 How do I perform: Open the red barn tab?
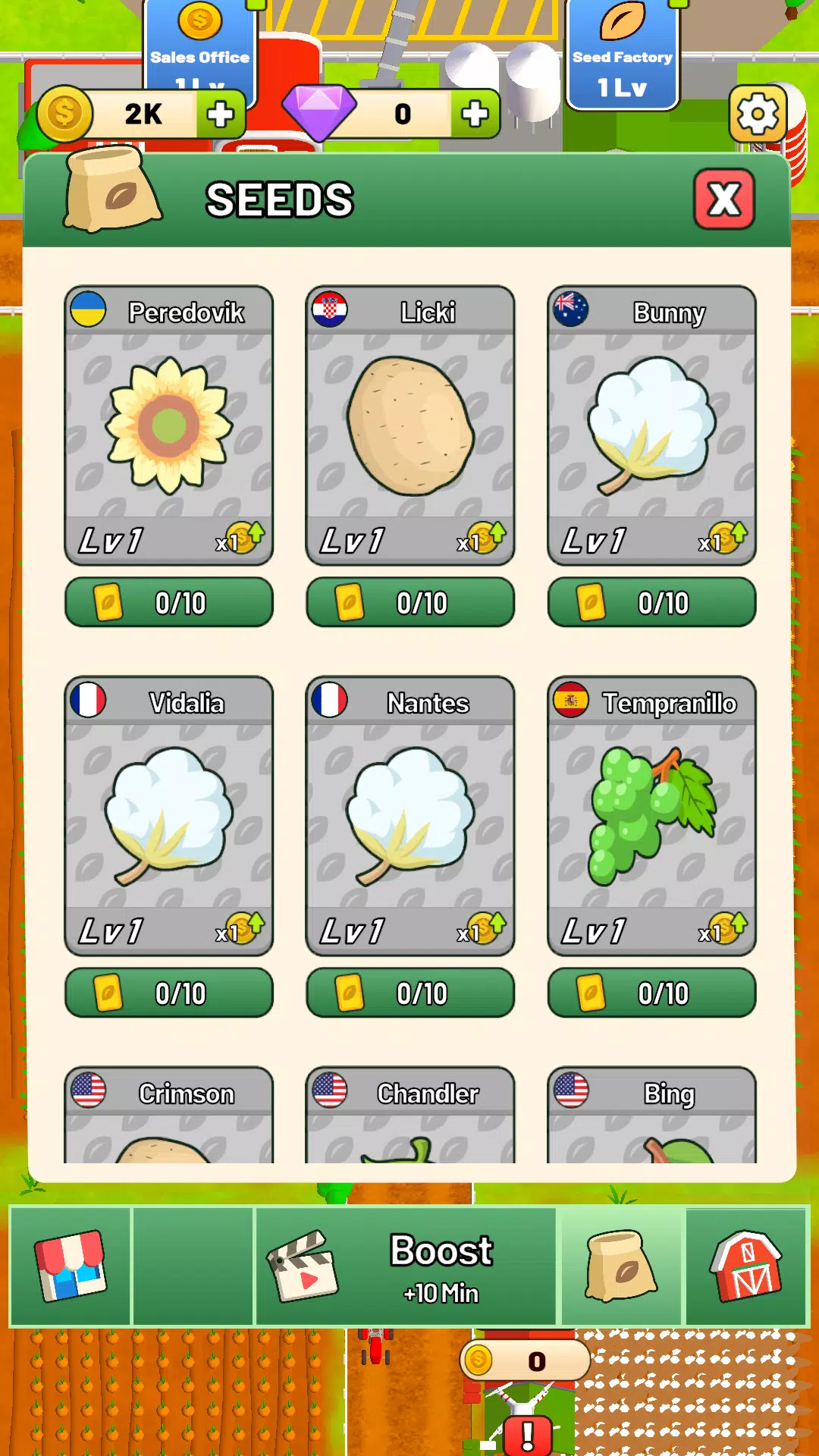(x=746, y=1266)
